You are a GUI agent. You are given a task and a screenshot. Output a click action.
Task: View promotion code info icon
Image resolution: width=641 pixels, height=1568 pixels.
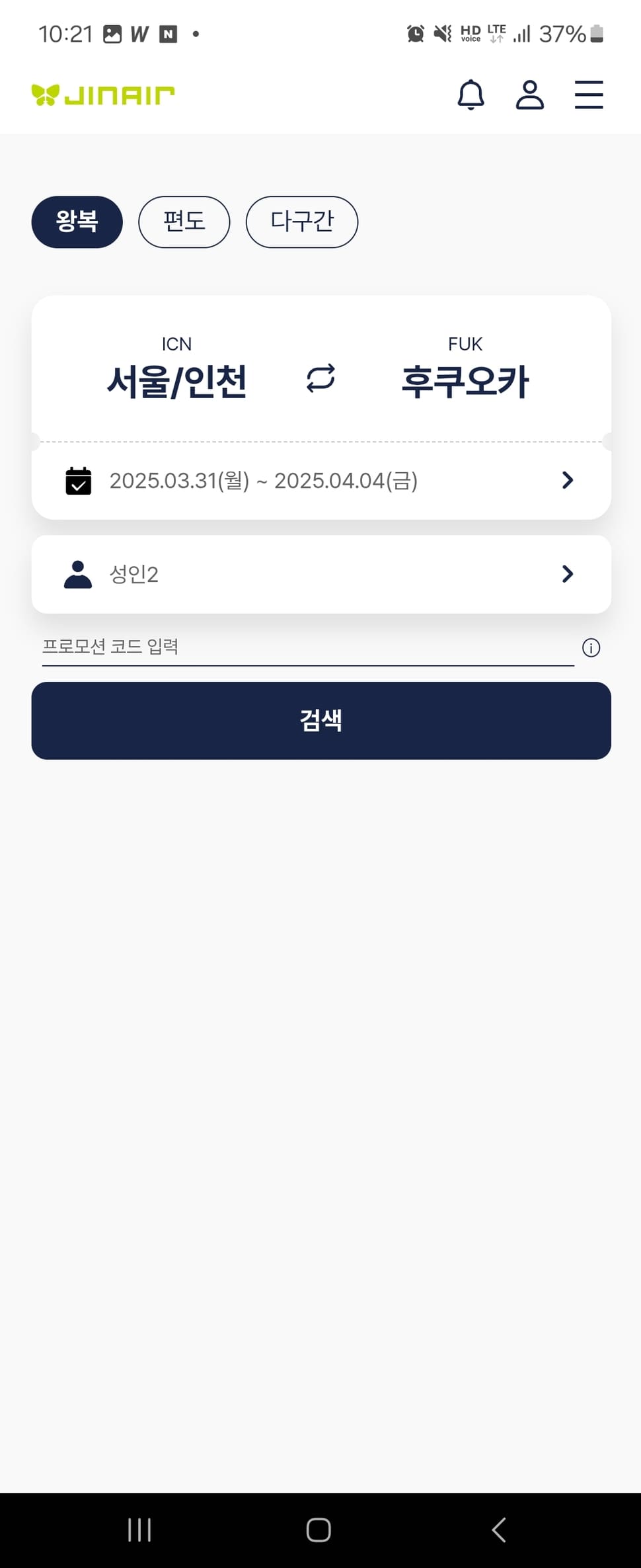pyautogui.click(x=591, y=648)
